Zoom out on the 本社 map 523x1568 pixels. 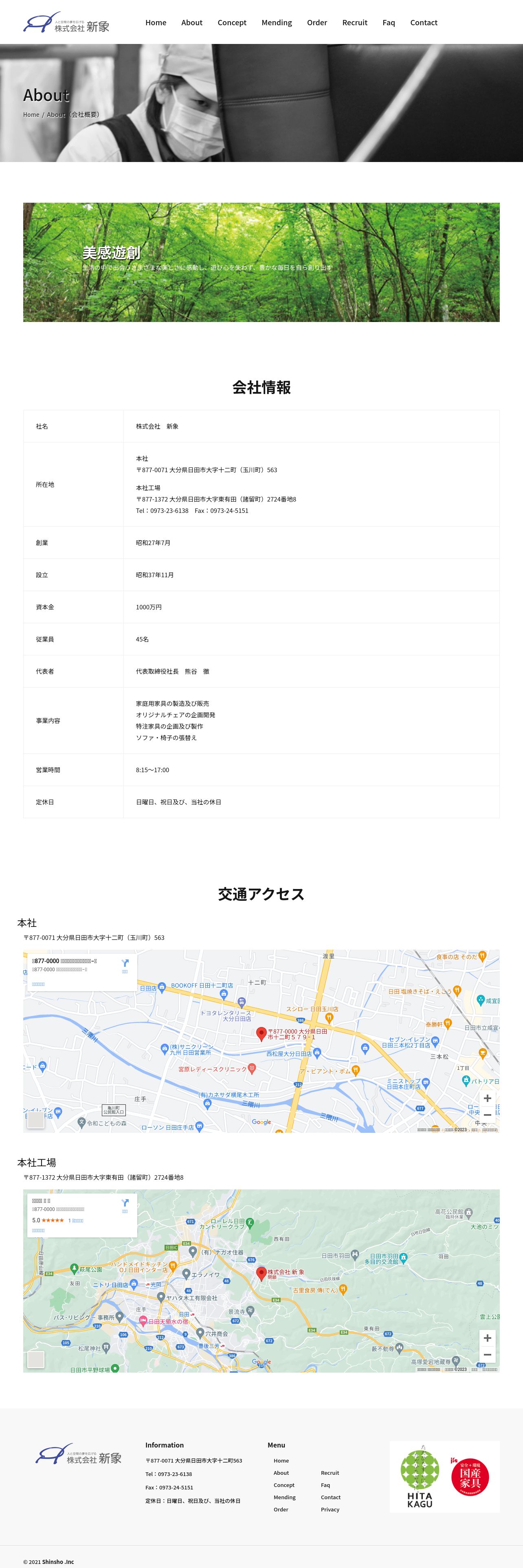pos(487,1115)
